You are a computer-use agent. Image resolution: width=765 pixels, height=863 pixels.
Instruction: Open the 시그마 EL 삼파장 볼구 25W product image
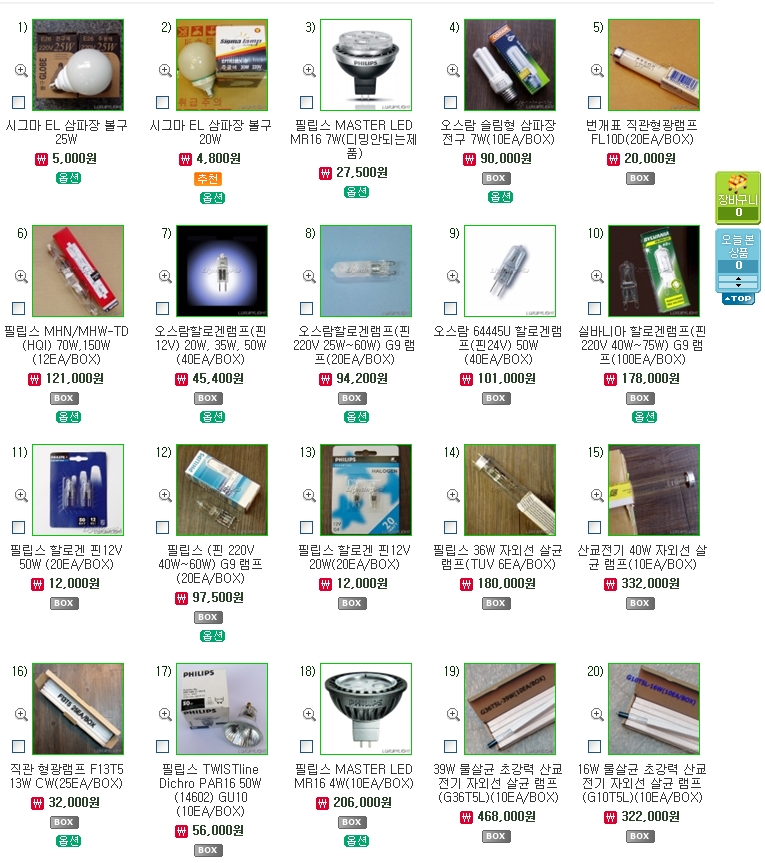click(x=78, y=65)
